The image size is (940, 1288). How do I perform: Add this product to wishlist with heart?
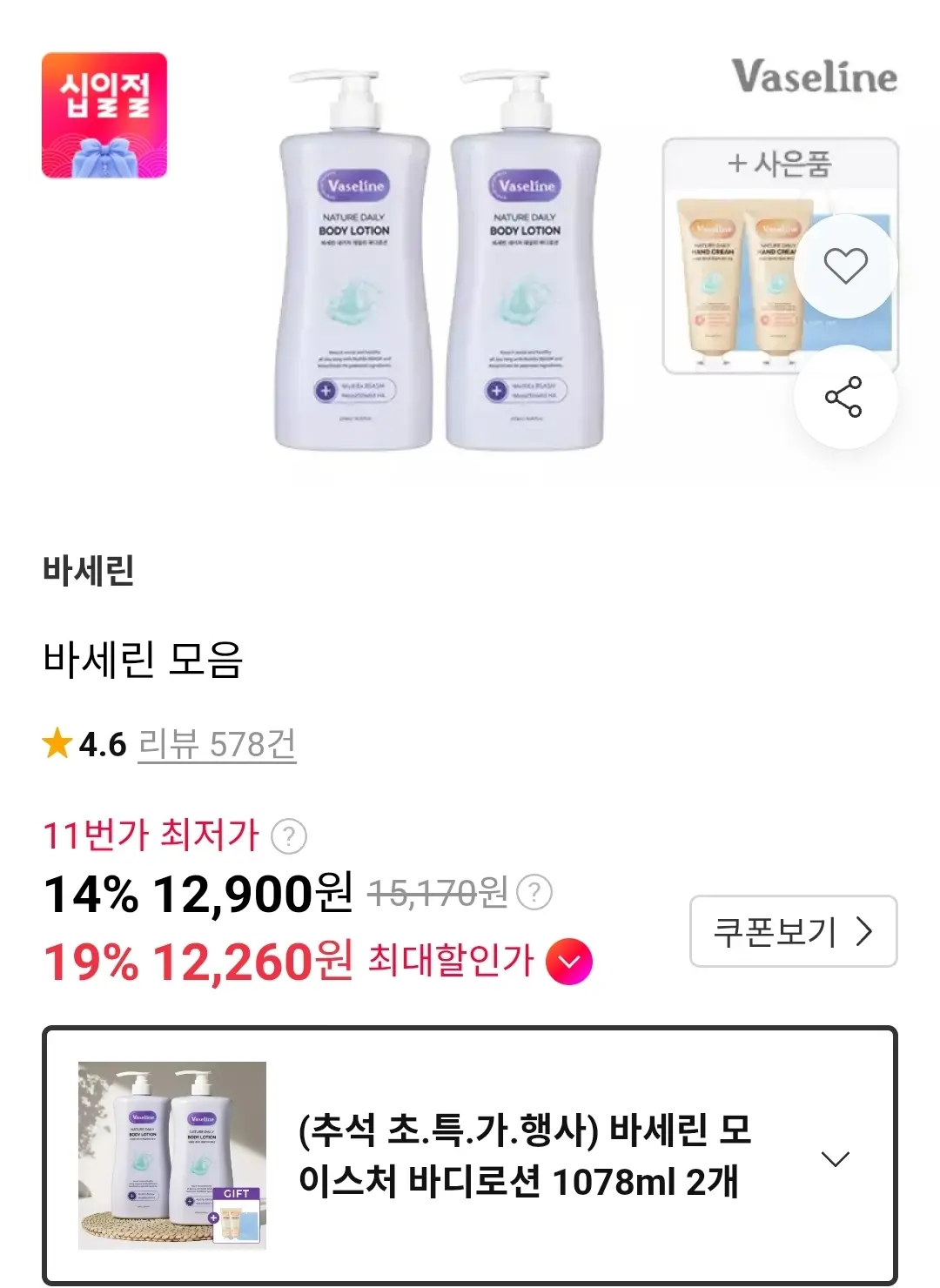pyautogui.click(x=845, y=265)
